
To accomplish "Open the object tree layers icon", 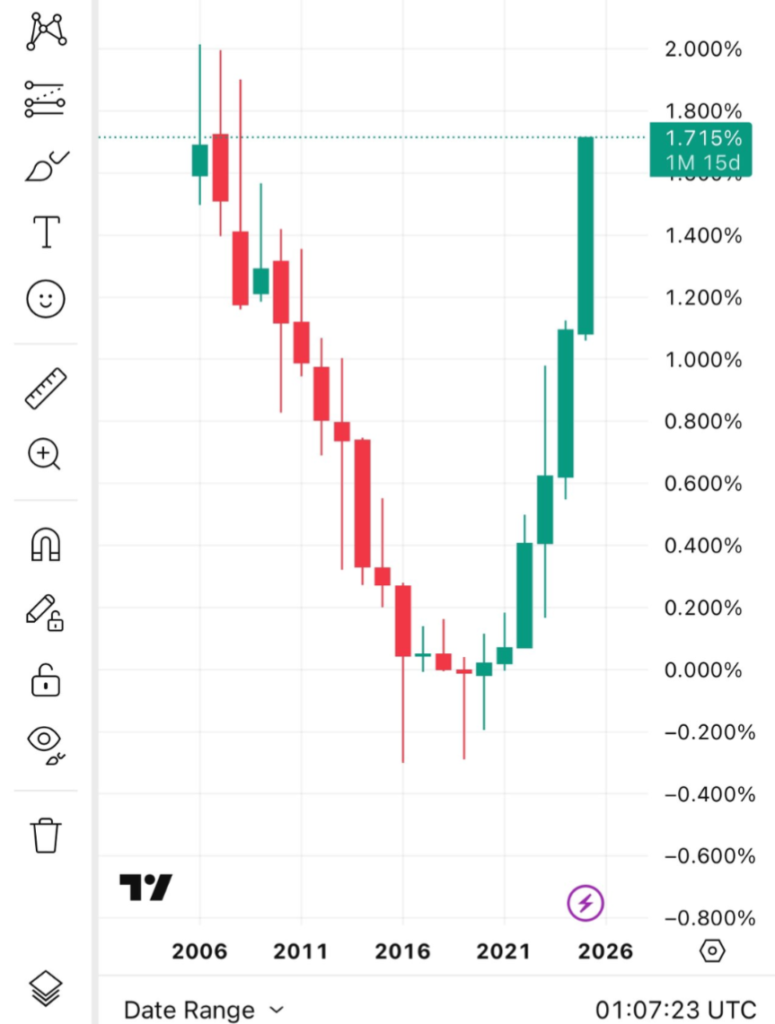I will 46,990.
